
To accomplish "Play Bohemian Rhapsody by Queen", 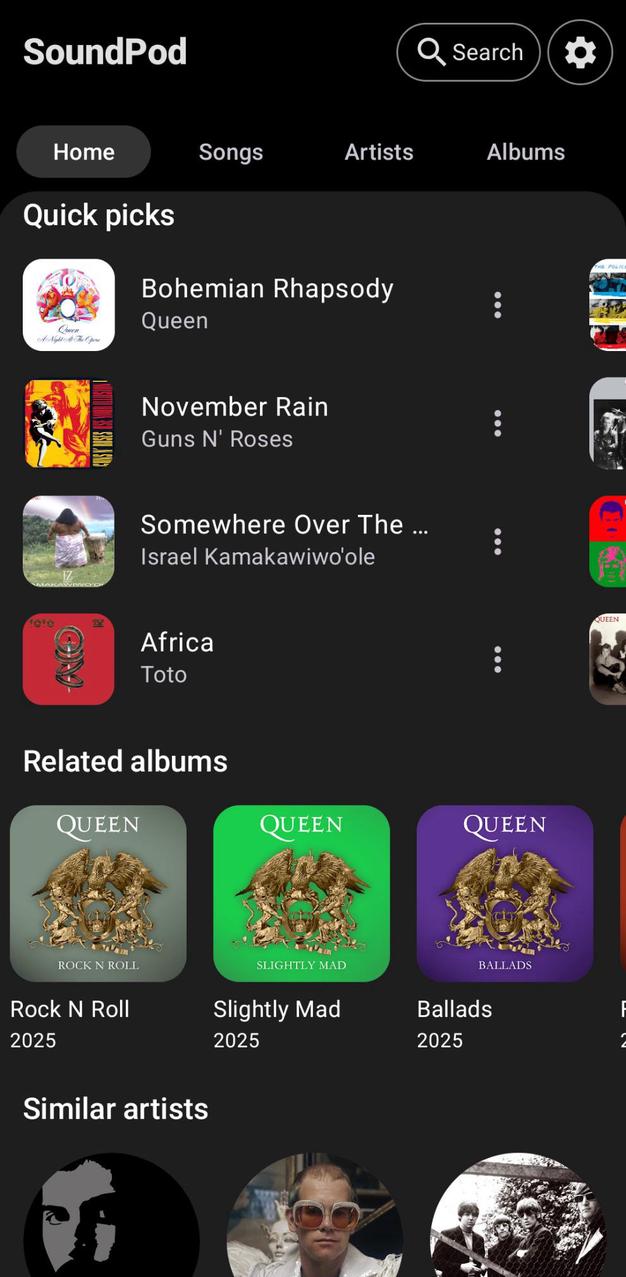I will pos(267,304).
